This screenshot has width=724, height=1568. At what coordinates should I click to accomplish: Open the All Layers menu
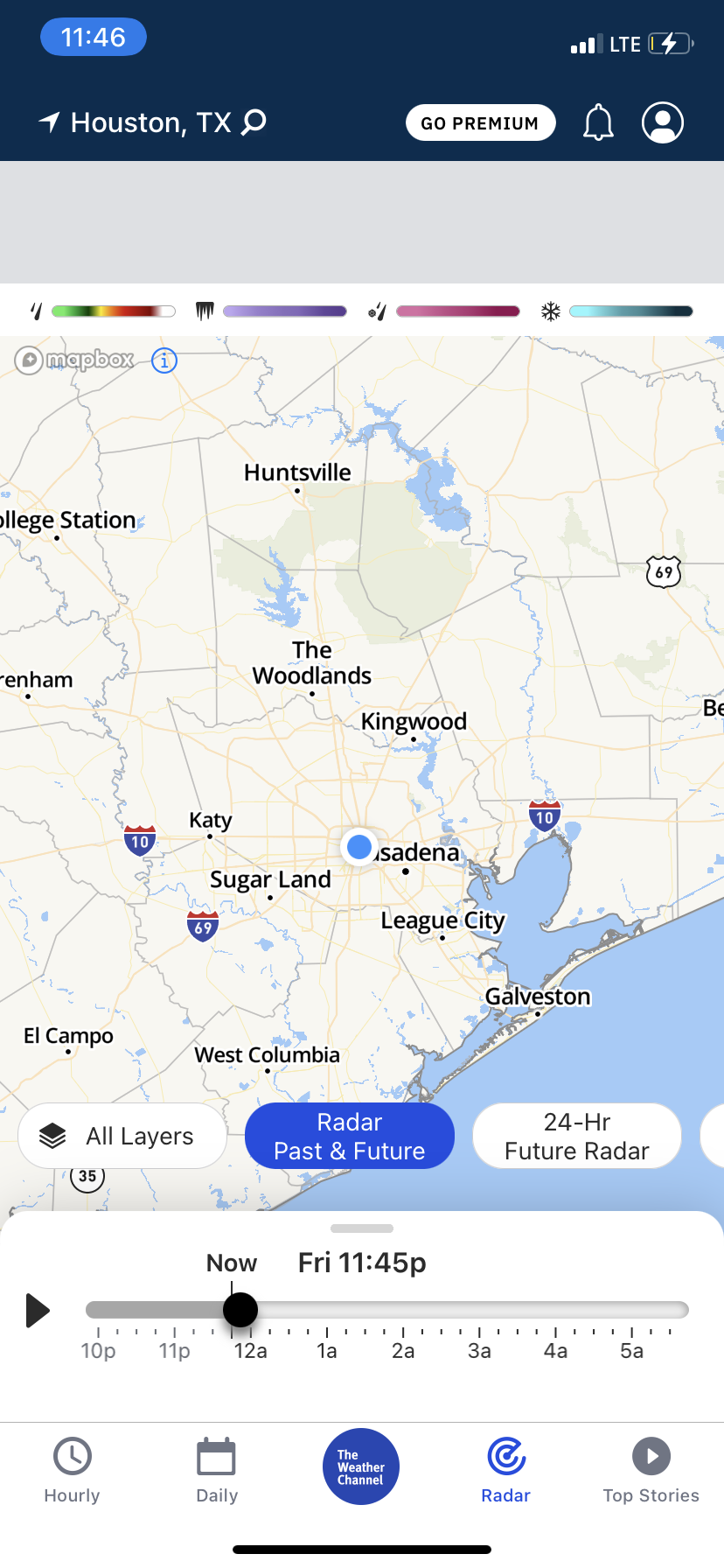point(122,1136)
